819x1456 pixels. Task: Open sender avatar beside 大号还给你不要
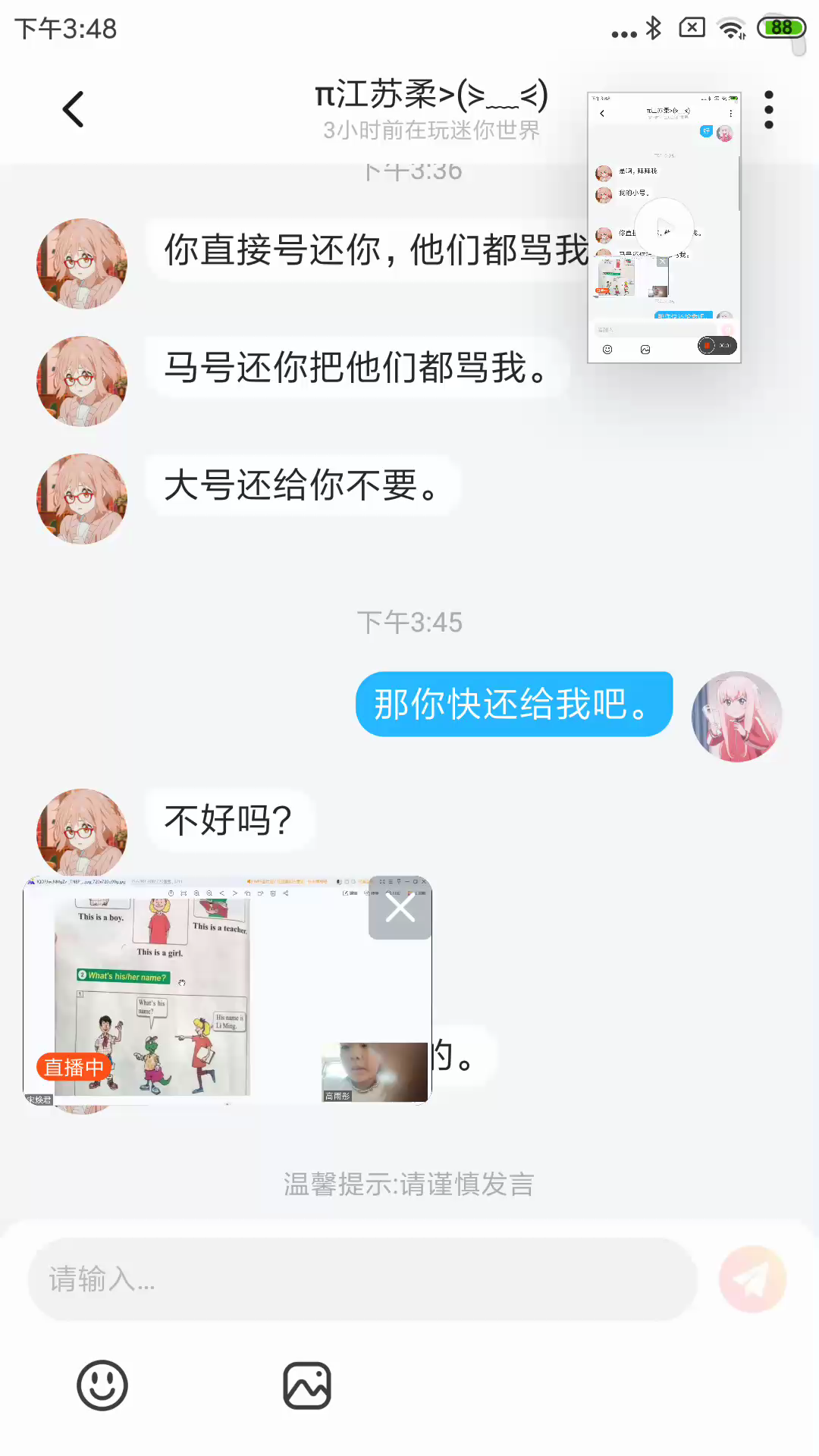coord(82,498)
